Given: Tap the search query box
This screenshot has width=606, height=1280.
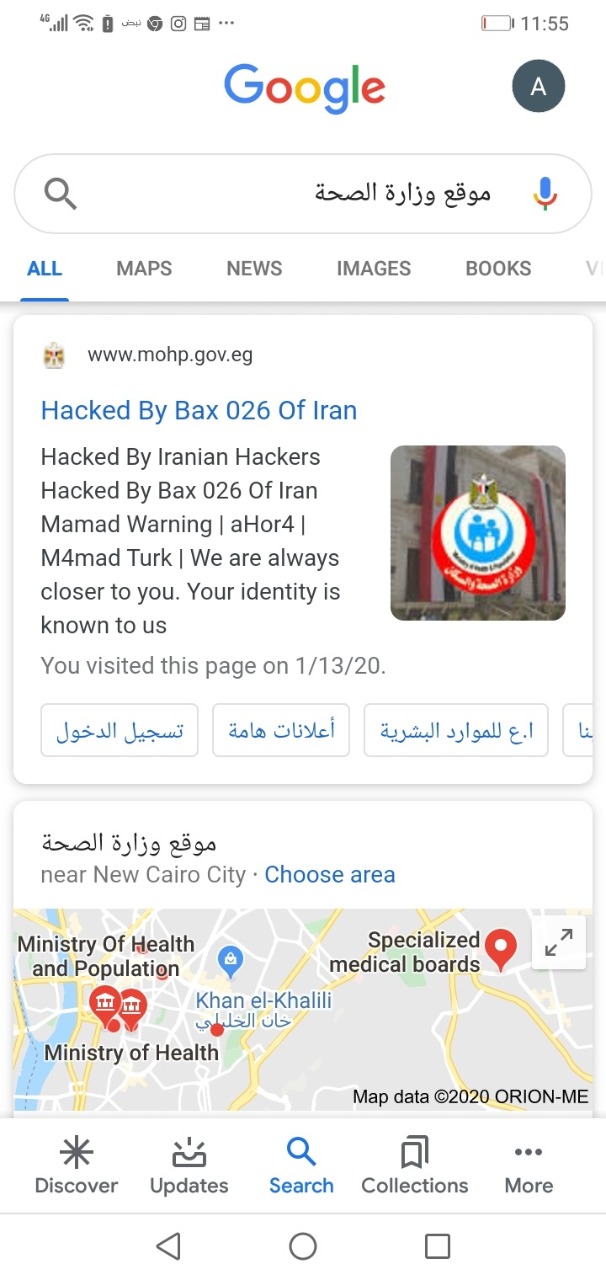Looking at the screenshot, I should [x=300, y=193].
